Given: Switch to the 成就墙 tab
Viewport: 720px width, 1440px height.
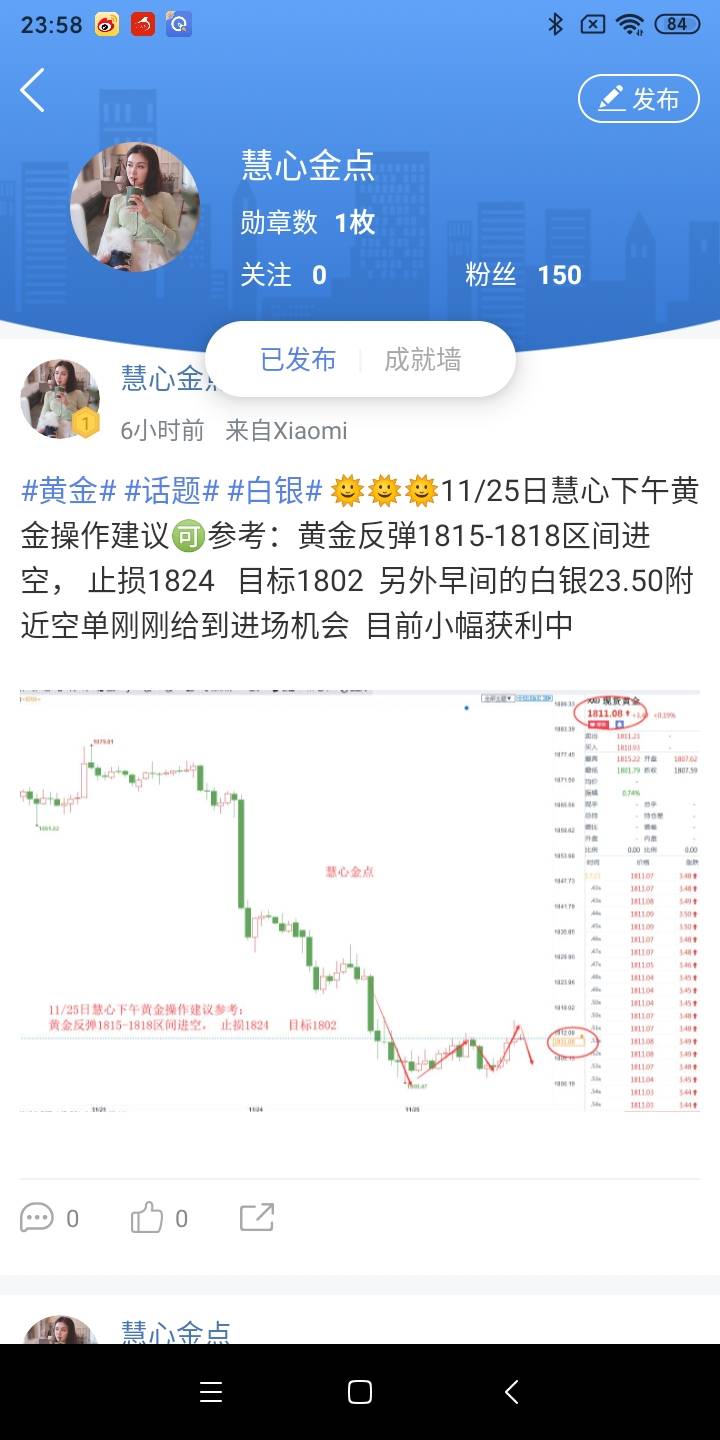Looking at the screenshot, I should [x=423, y=360].
